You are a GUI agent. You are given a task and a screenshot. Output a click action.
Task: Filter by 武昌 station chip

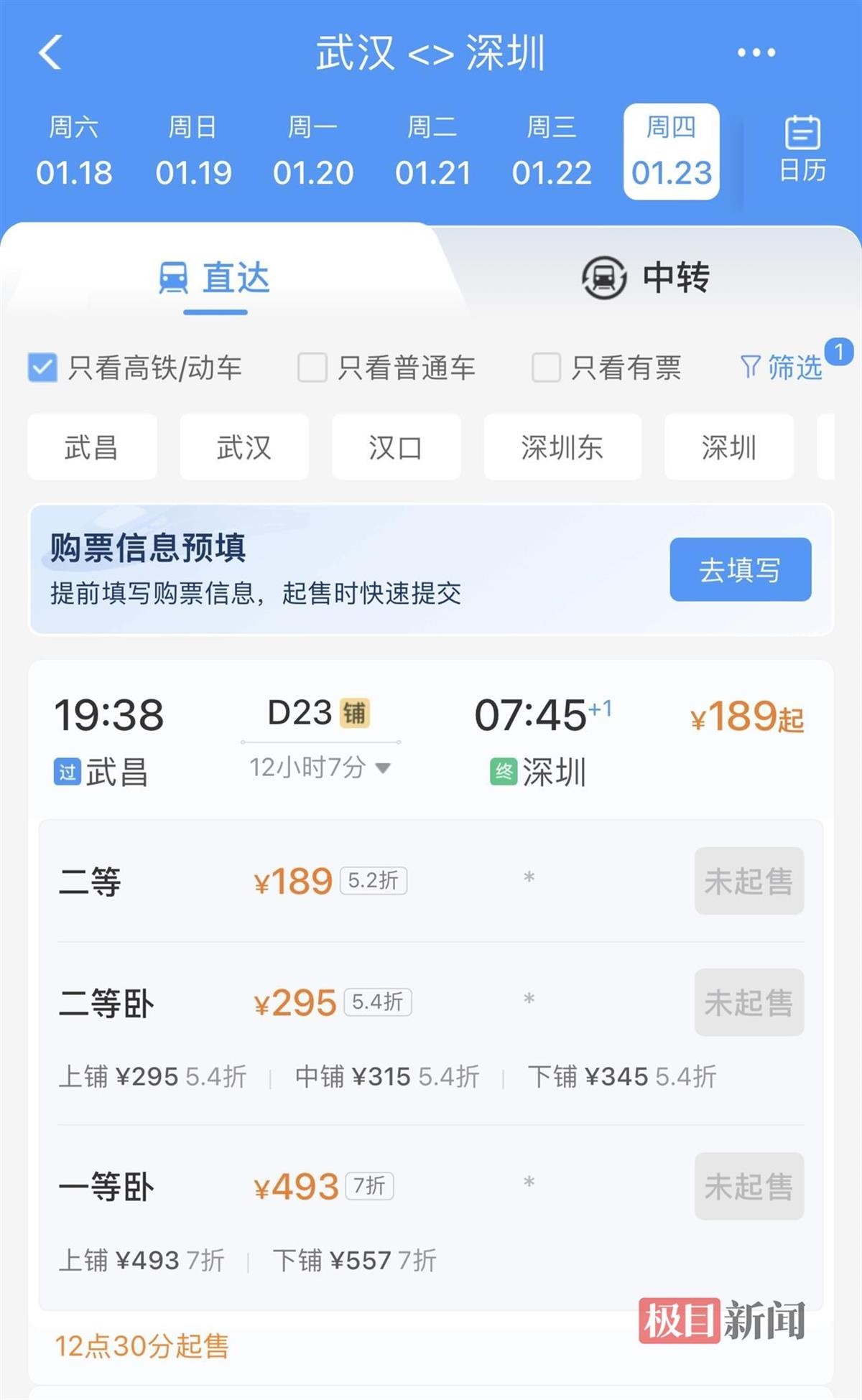[92, 447]
